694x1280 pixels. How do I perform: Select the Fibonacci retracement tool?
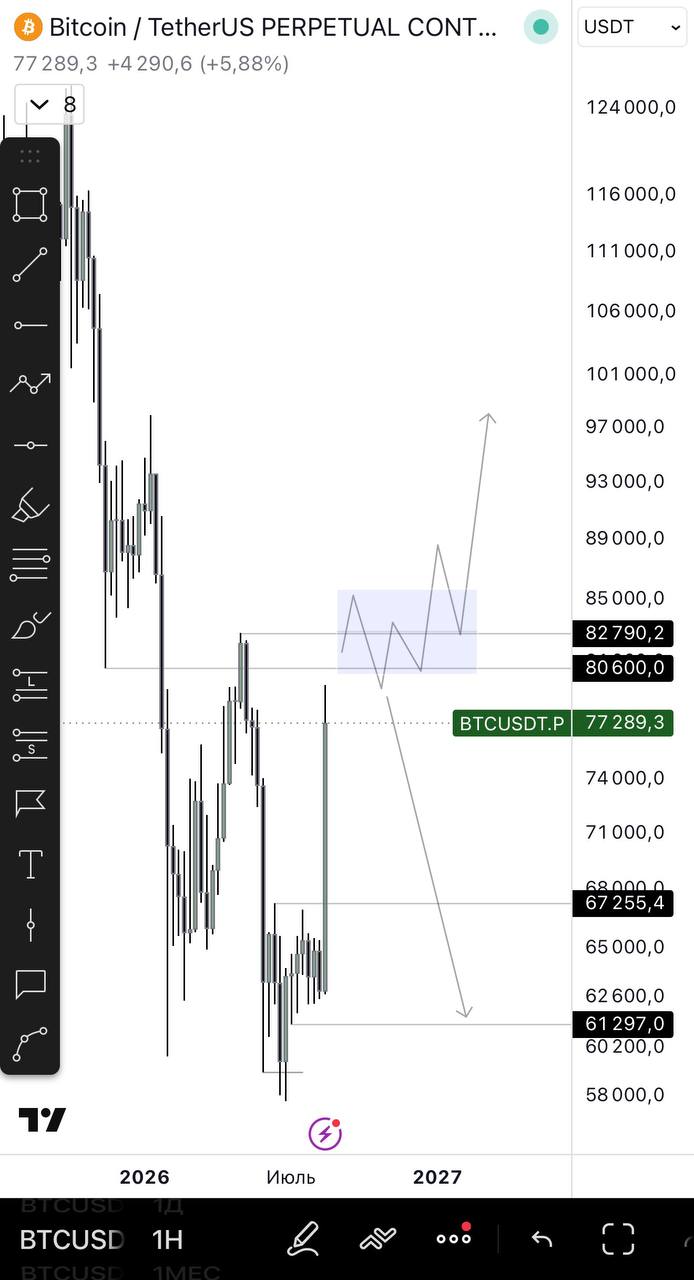(30, 565)
